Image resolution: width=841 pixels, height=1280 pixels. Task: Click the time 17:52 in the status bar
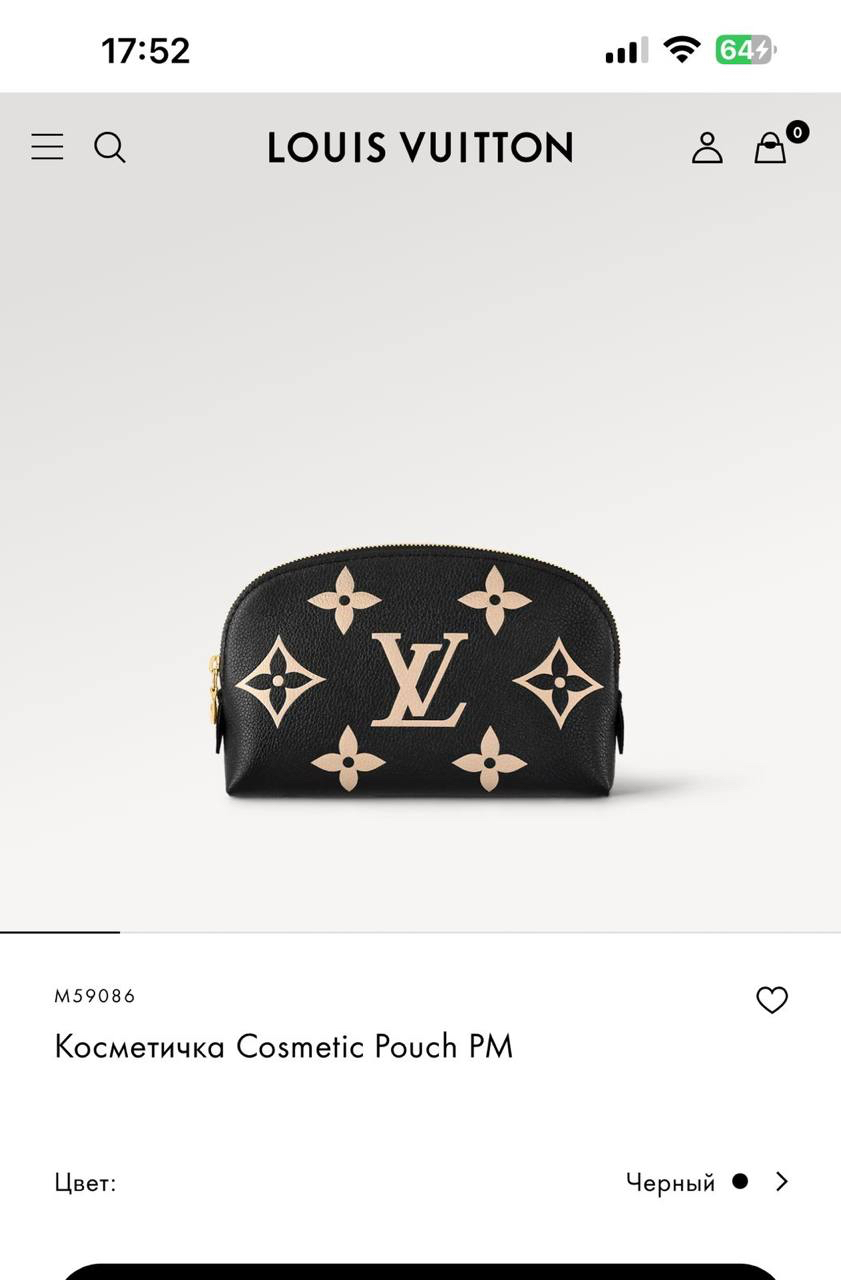(145, 50)
